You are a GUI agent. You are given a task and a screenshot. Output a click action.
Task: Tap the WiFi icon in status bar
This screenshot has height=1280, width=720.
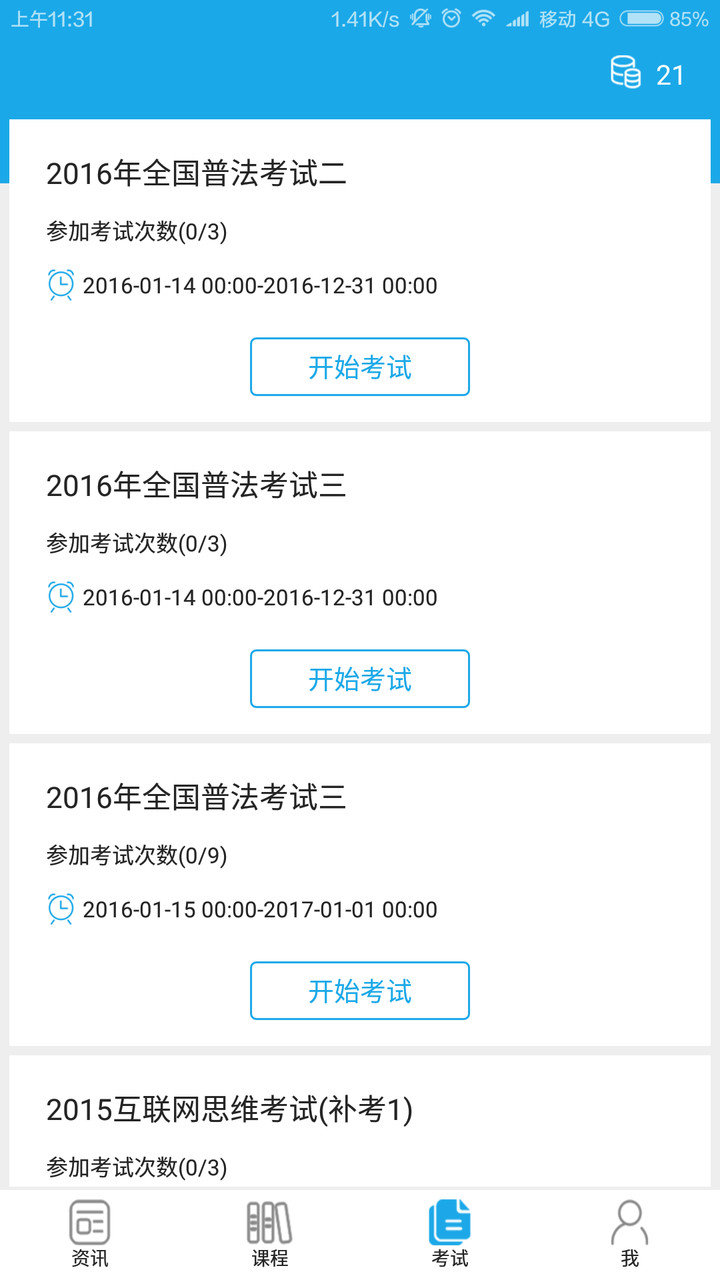tap(483, 17)
